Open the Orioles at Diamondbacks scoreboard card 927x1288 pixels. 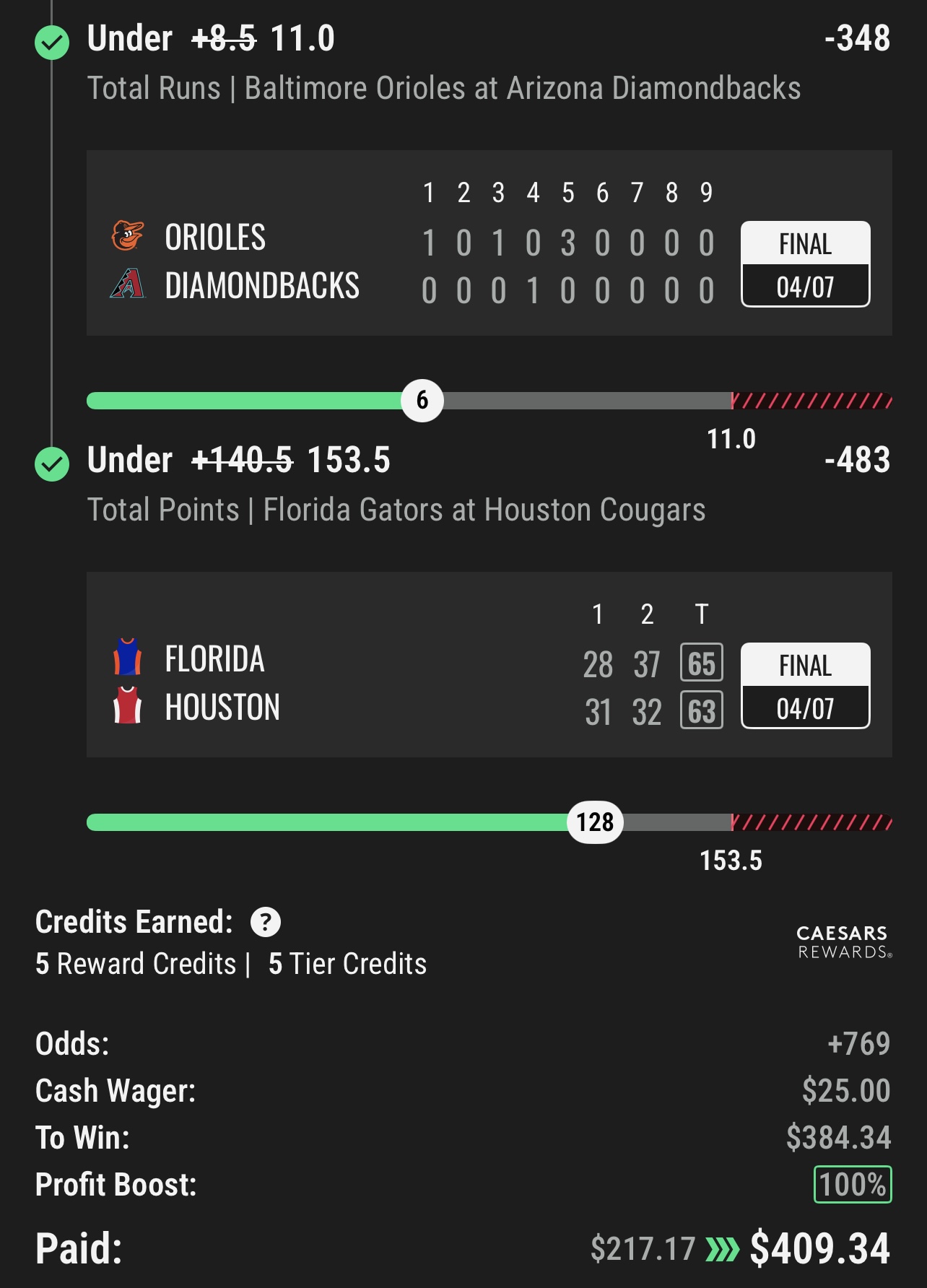(489, 243)
